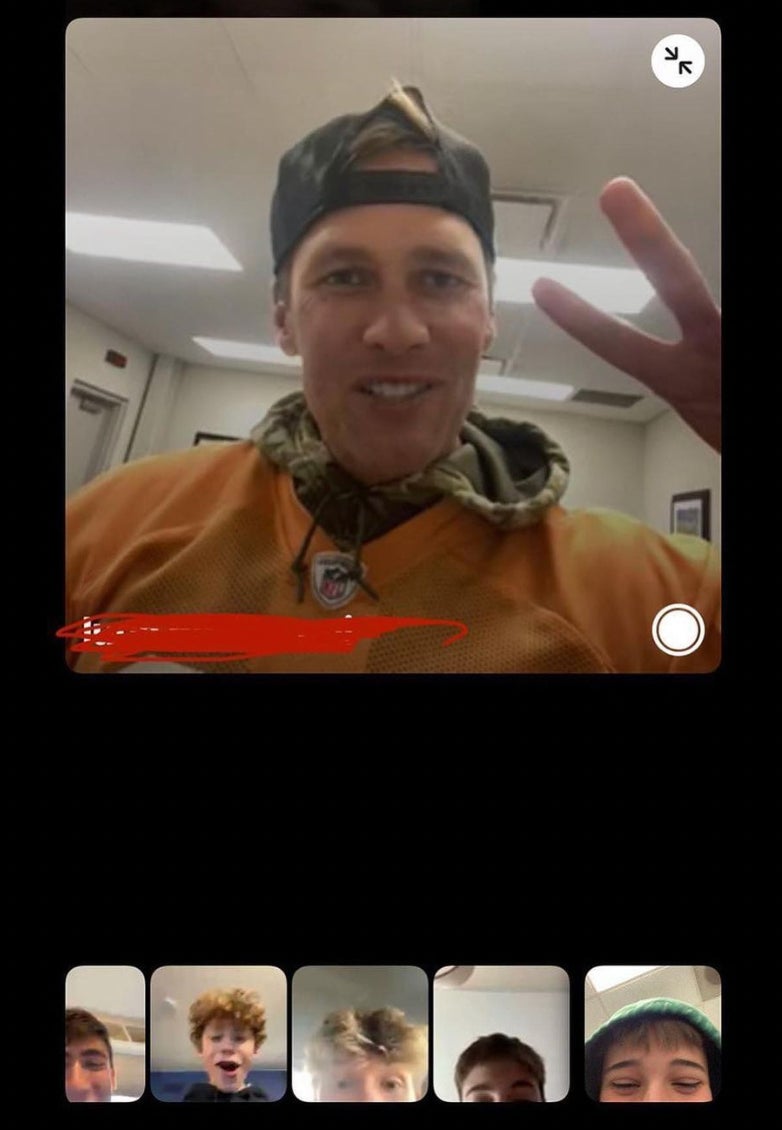Select the partially visible first participant tile
The height and width of the screenshot is (1130, 782).
click(105, 1033)
